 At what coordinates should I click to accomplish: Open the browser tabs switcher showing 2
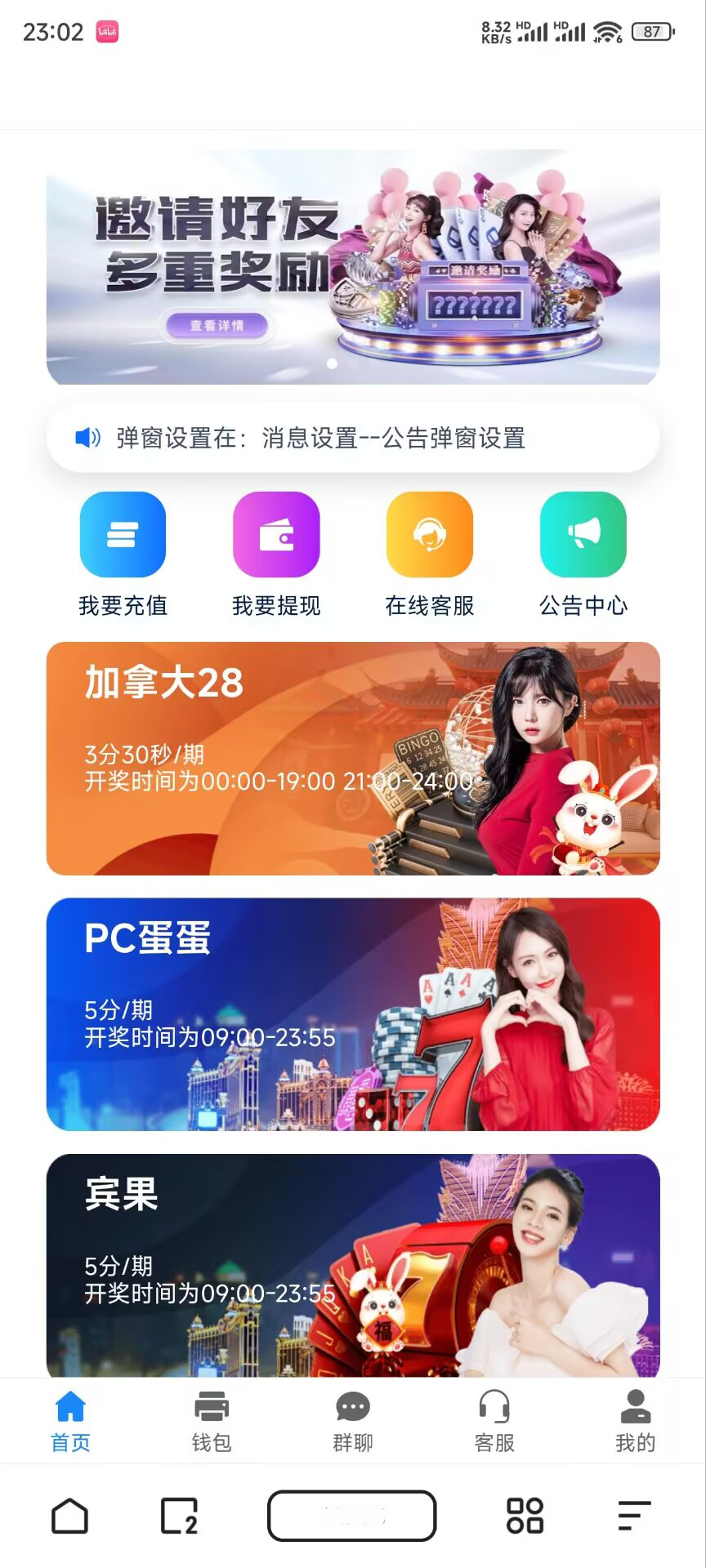point(179,1516)
